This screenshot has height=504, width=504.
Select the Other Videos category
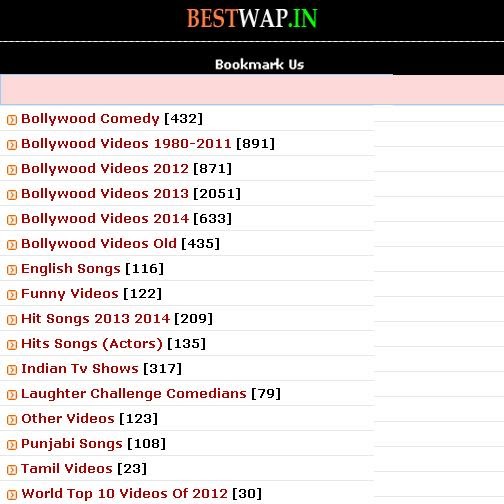tap(68, 419)
